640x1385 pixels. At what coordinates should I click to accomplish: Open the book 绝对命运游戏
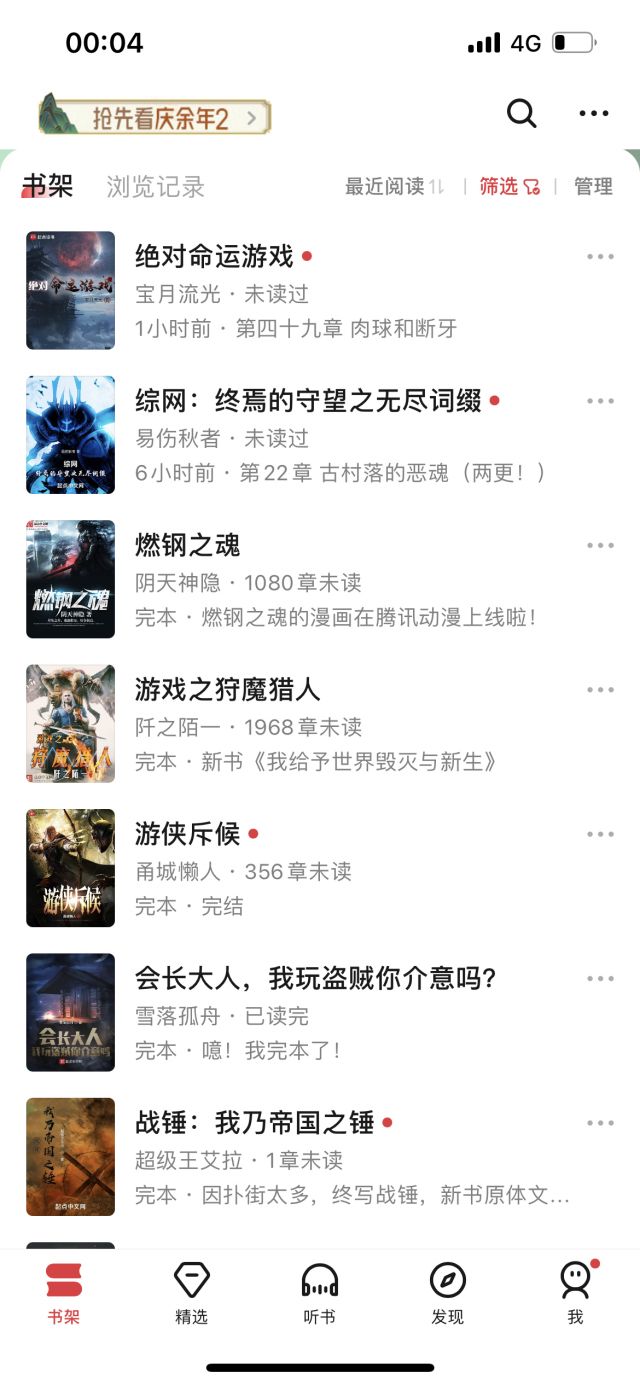(214, 257)
